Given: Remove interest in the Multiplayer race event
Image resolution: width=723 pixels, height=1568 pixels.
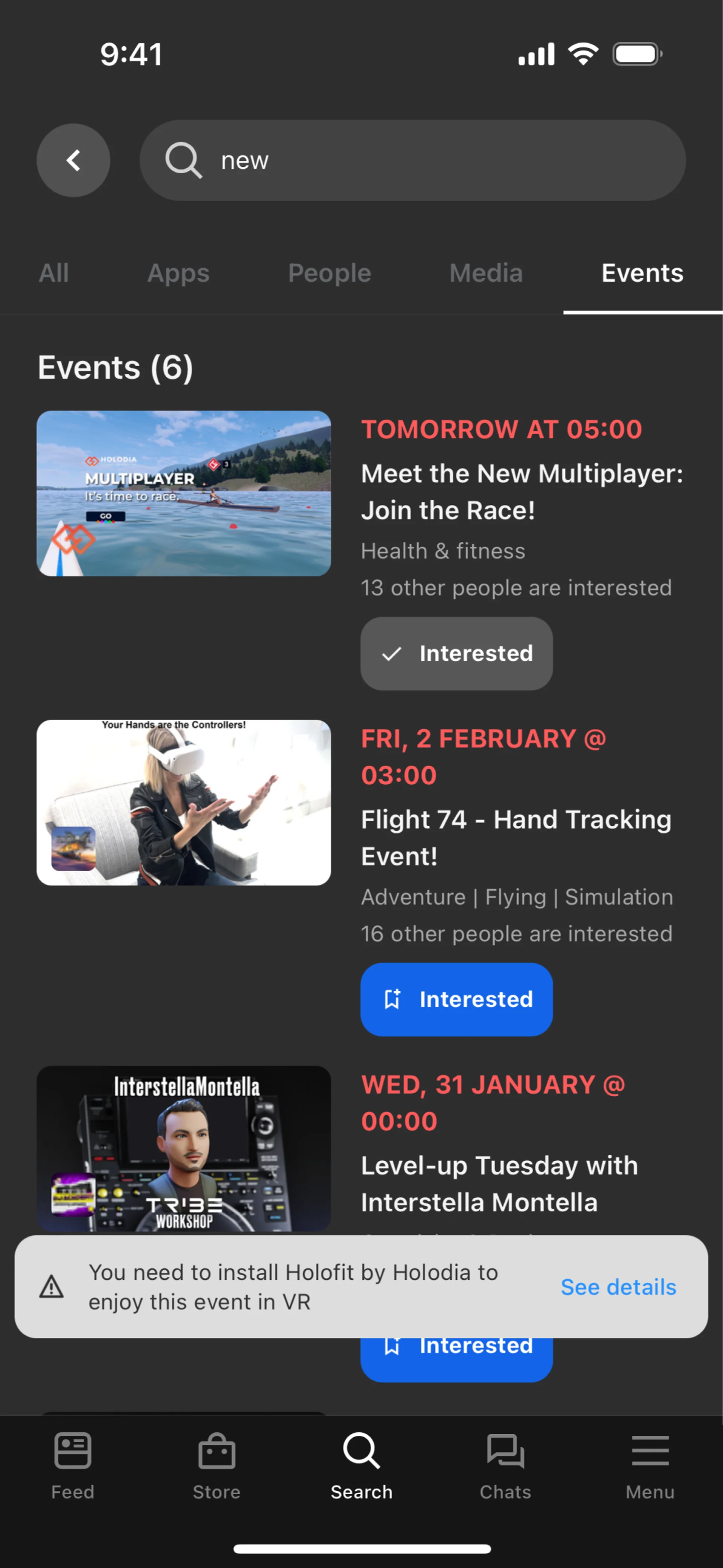Looking at the screenshot, I should click(456, 653).
